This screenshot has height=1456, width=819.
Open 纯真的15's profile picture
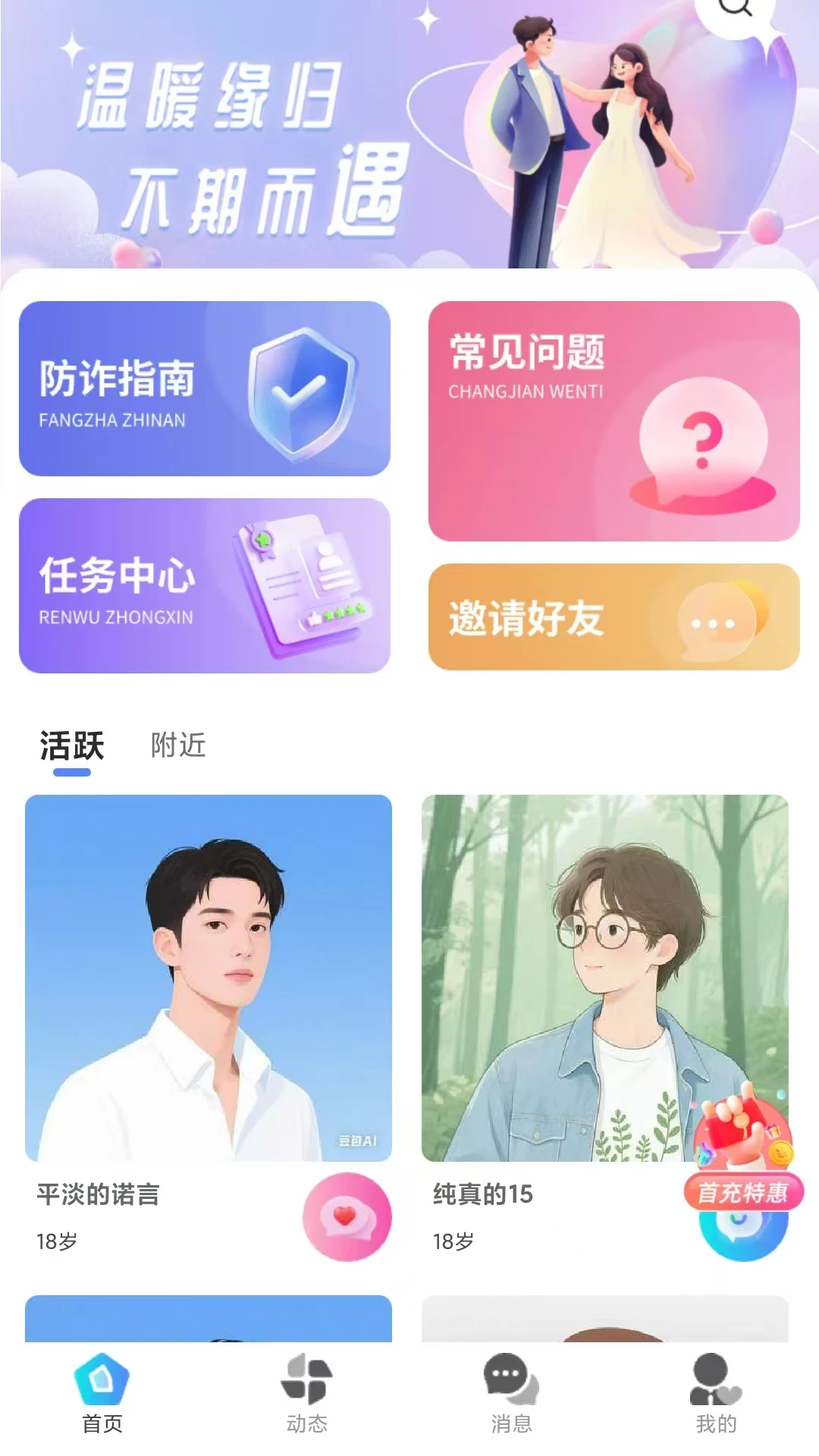604,978
